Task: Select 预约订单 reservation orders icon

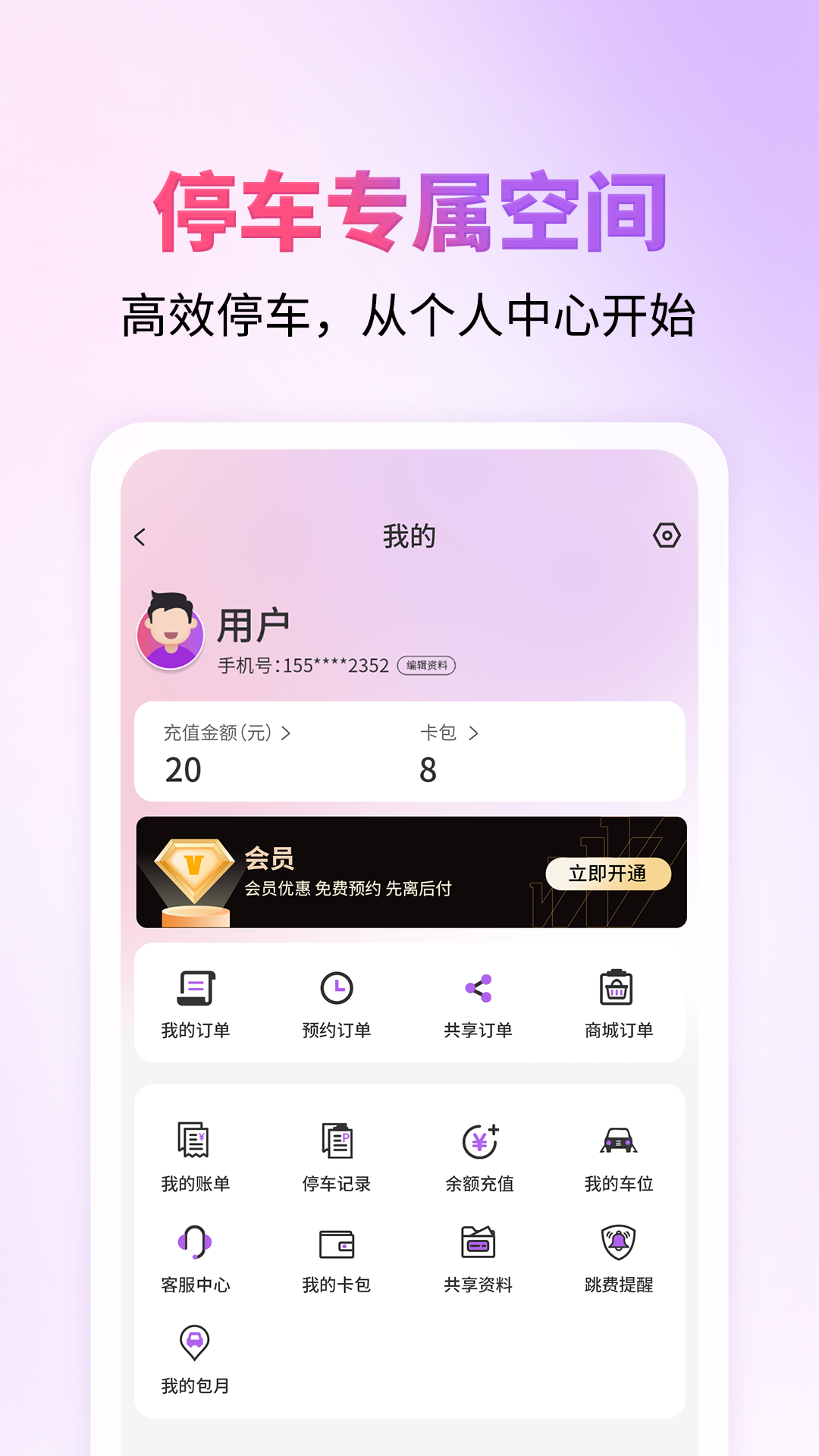Action: tap(337, 1001)
